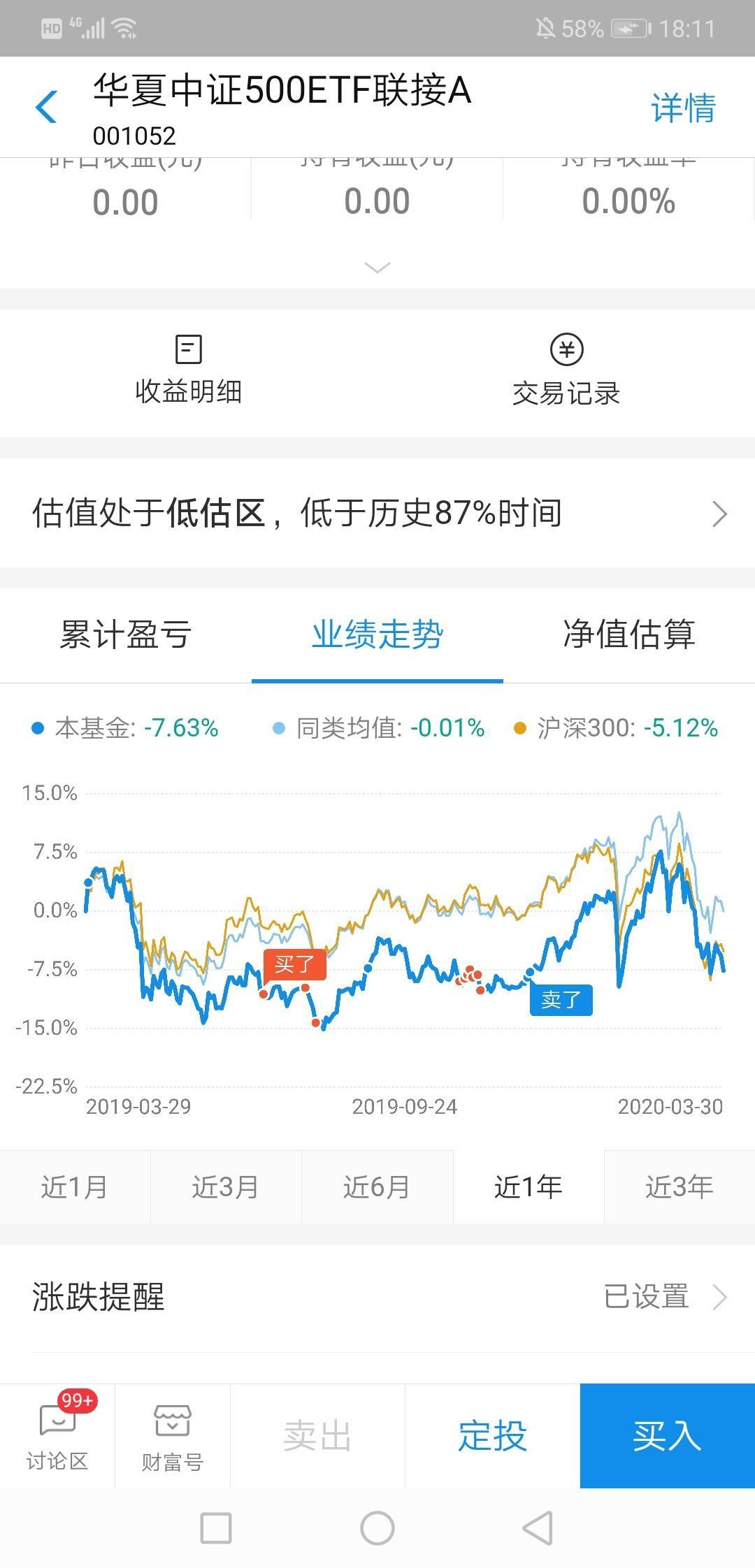The width and height of the screenshot is (755, 1568).
Task: Show the 近3月 chart range
Action: 226,1187
